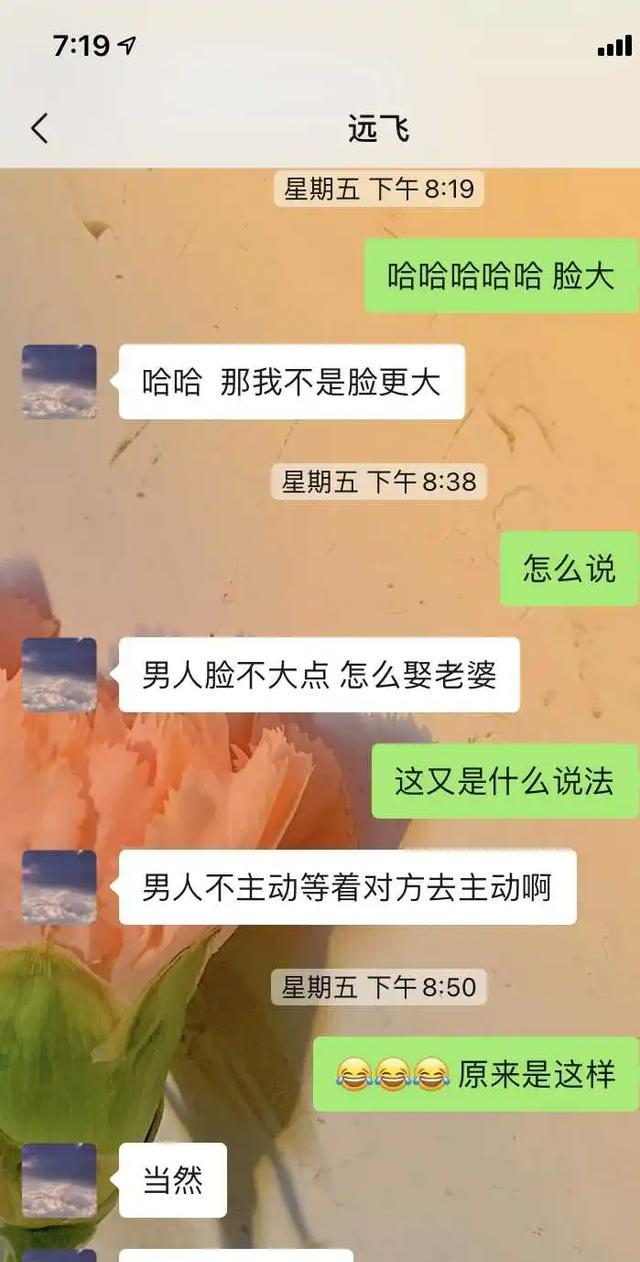Image resolution: width=640 pixels, height=1262 pixels.
Task: Open the avatar next to 哈哈 那我不是脸更大
Action: (x=60, y=382)
